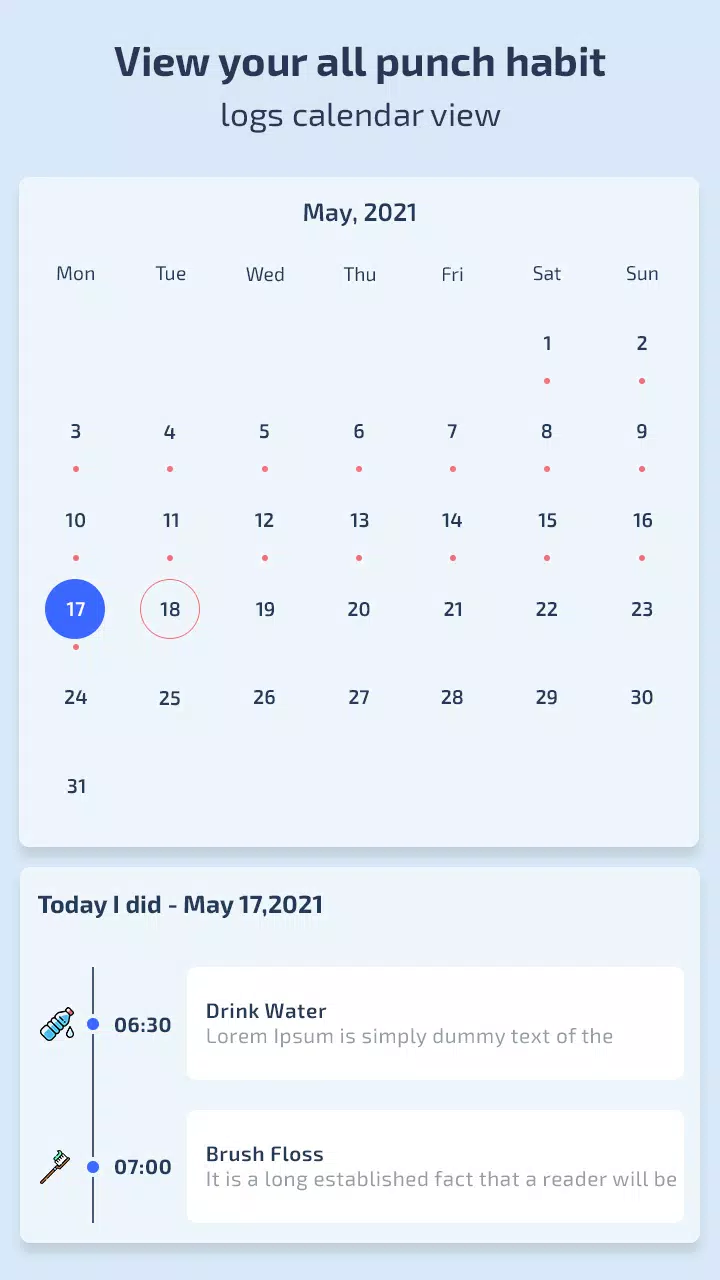Select May 12 in the calendar
The width and height of the screenshot is (720, 1280).
(264, 520)
